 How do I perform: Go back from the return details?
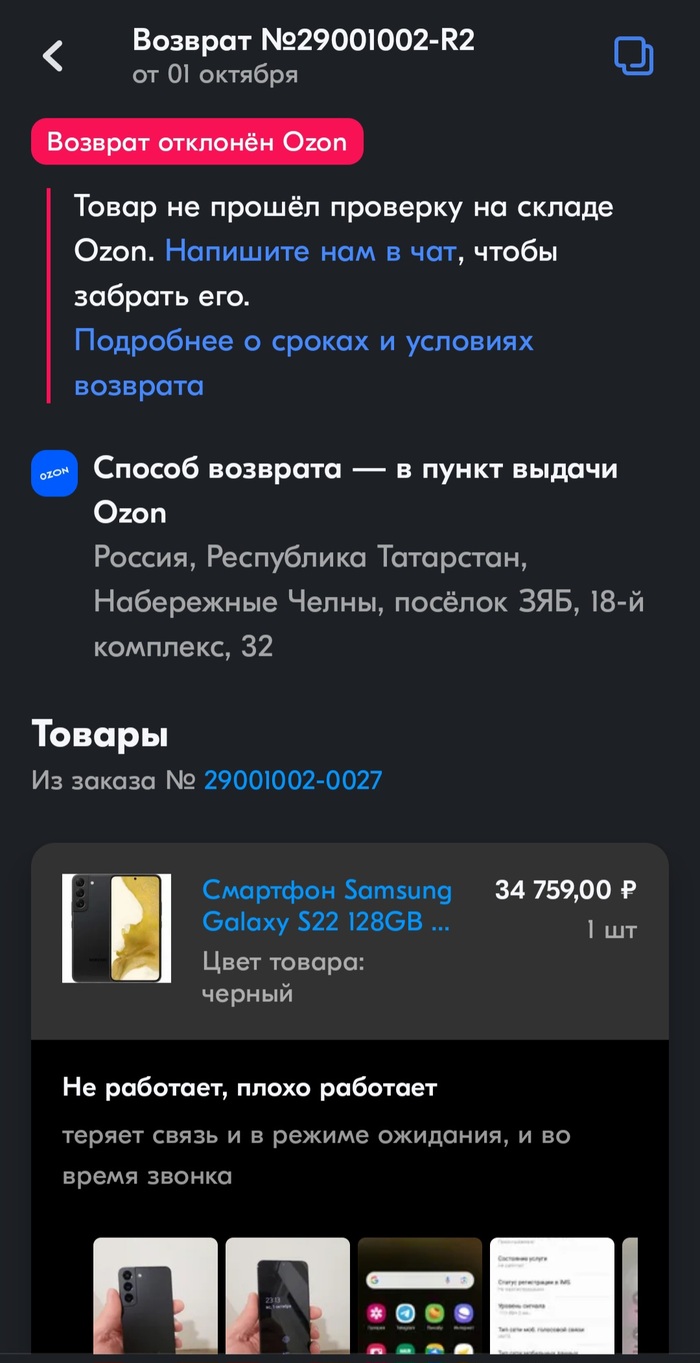pos(53,56)
